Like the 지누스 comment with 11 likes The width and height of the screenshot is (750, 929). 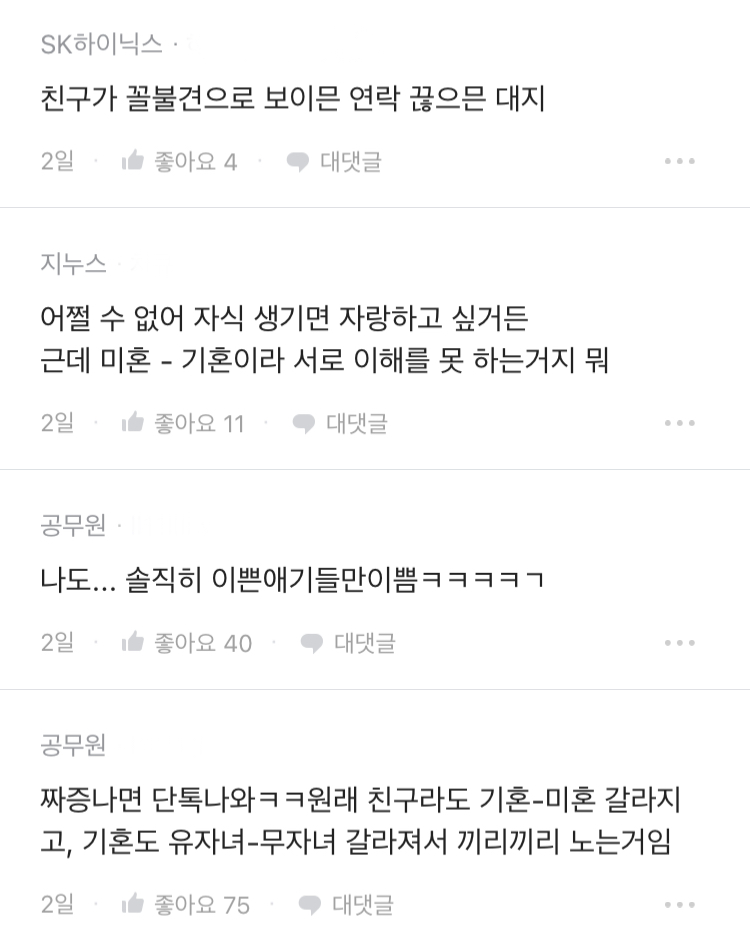point(182,423)
